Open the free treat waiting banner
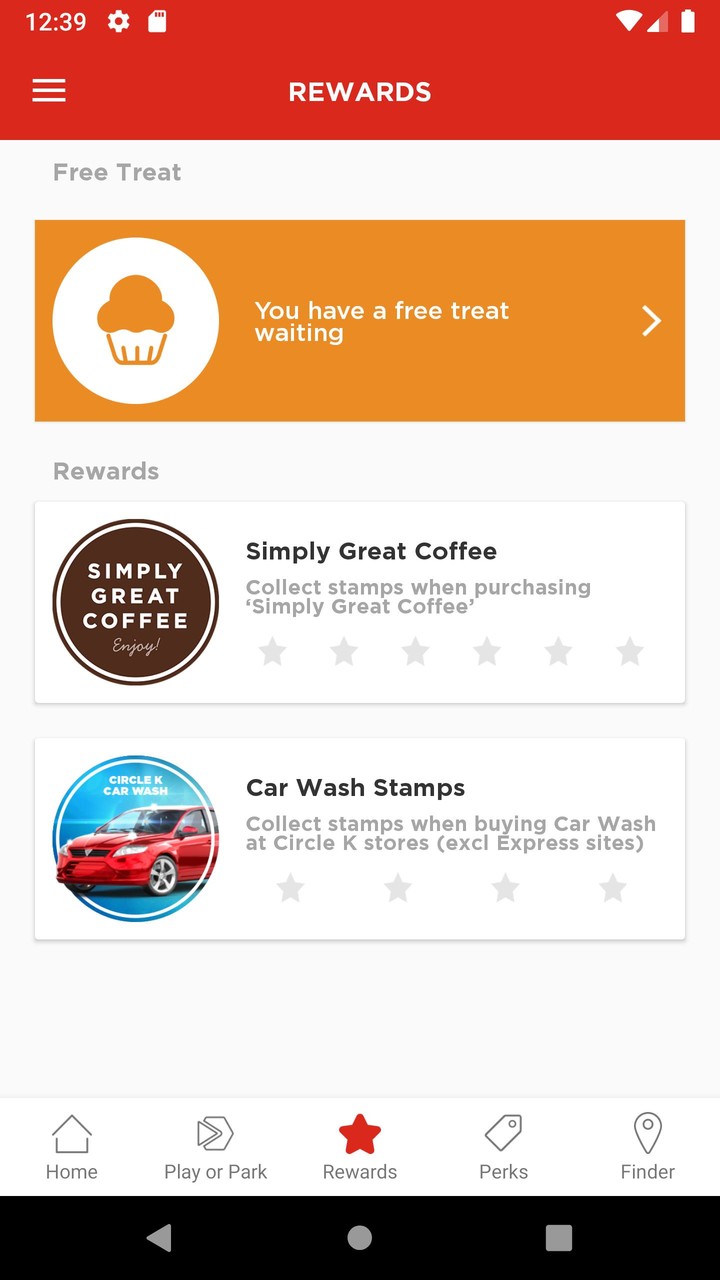 (x=360, y=321)
